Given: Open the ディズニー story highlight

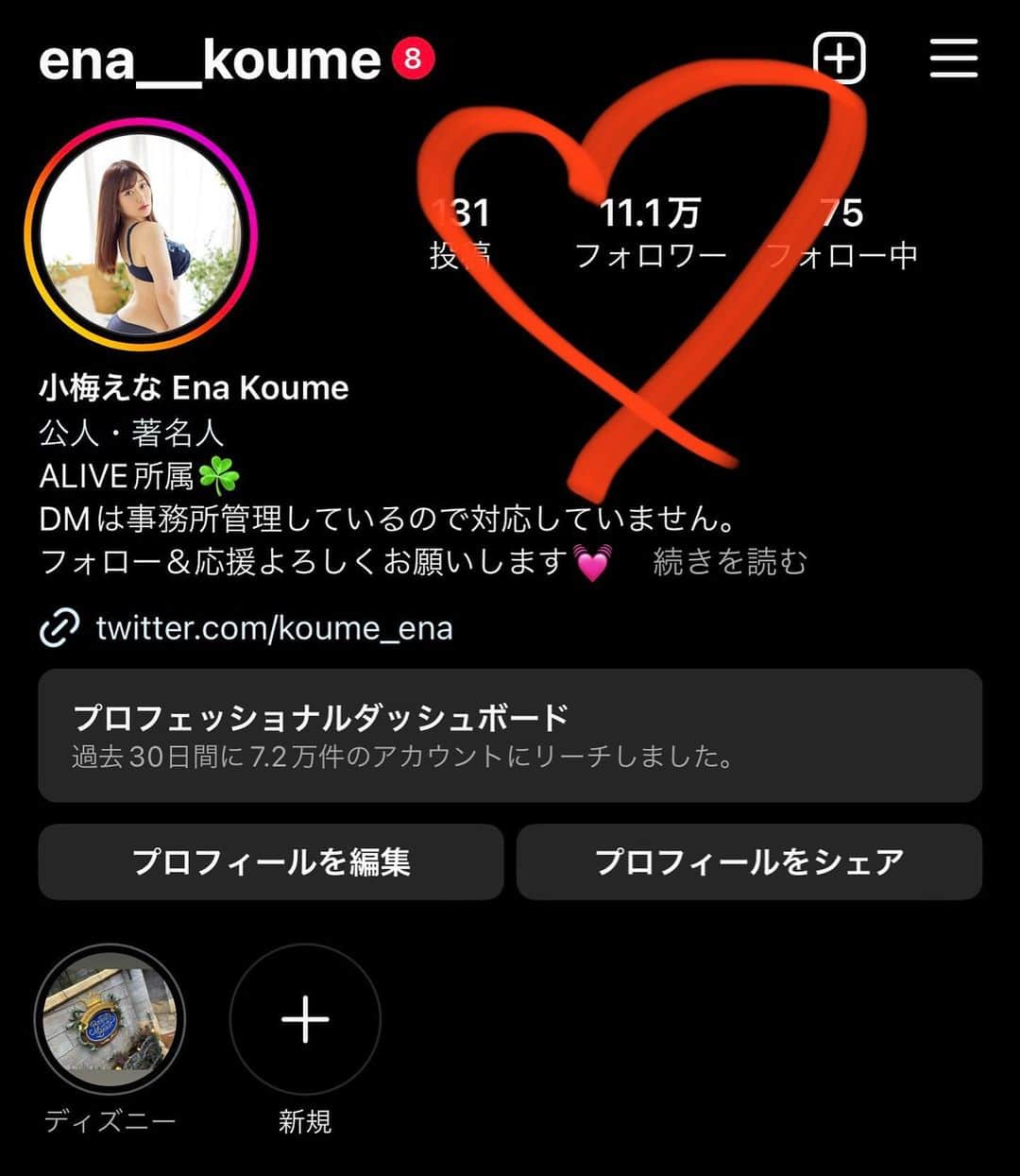Looking at the screenshot, I should click(110, 1020).
